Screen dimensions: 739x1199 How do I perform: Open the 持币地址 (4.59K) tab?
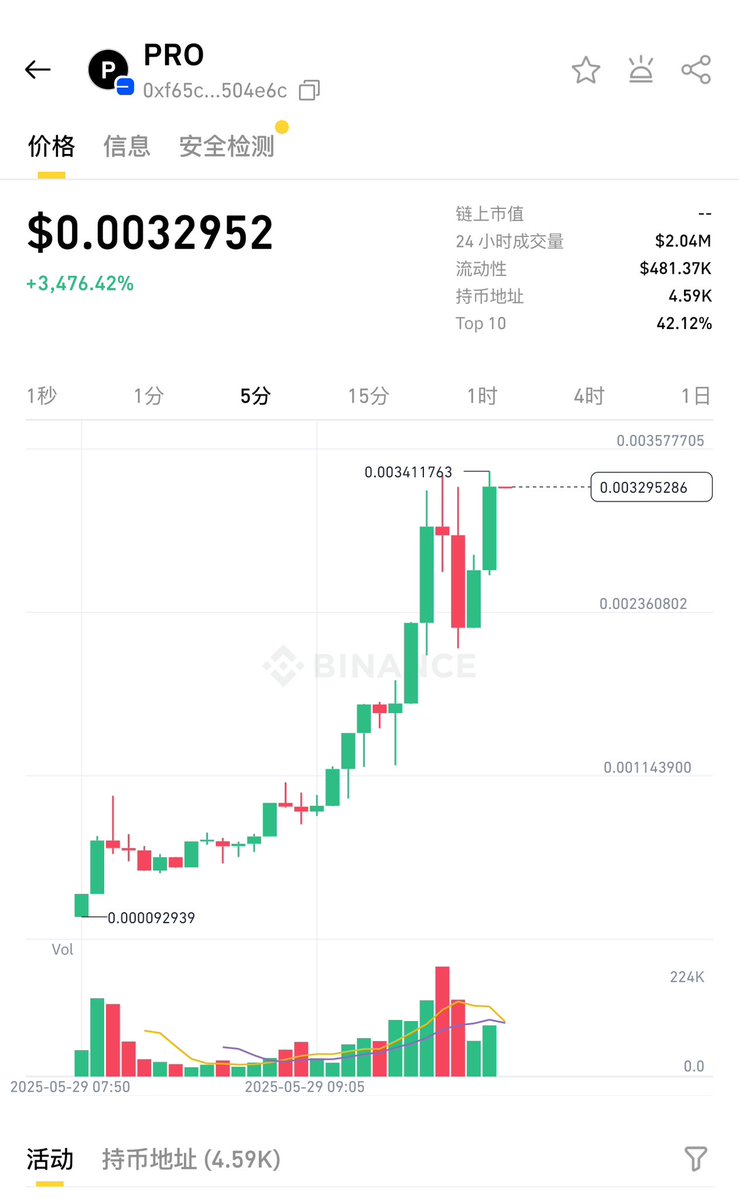pyautogui.click(x=191, y=1159)
